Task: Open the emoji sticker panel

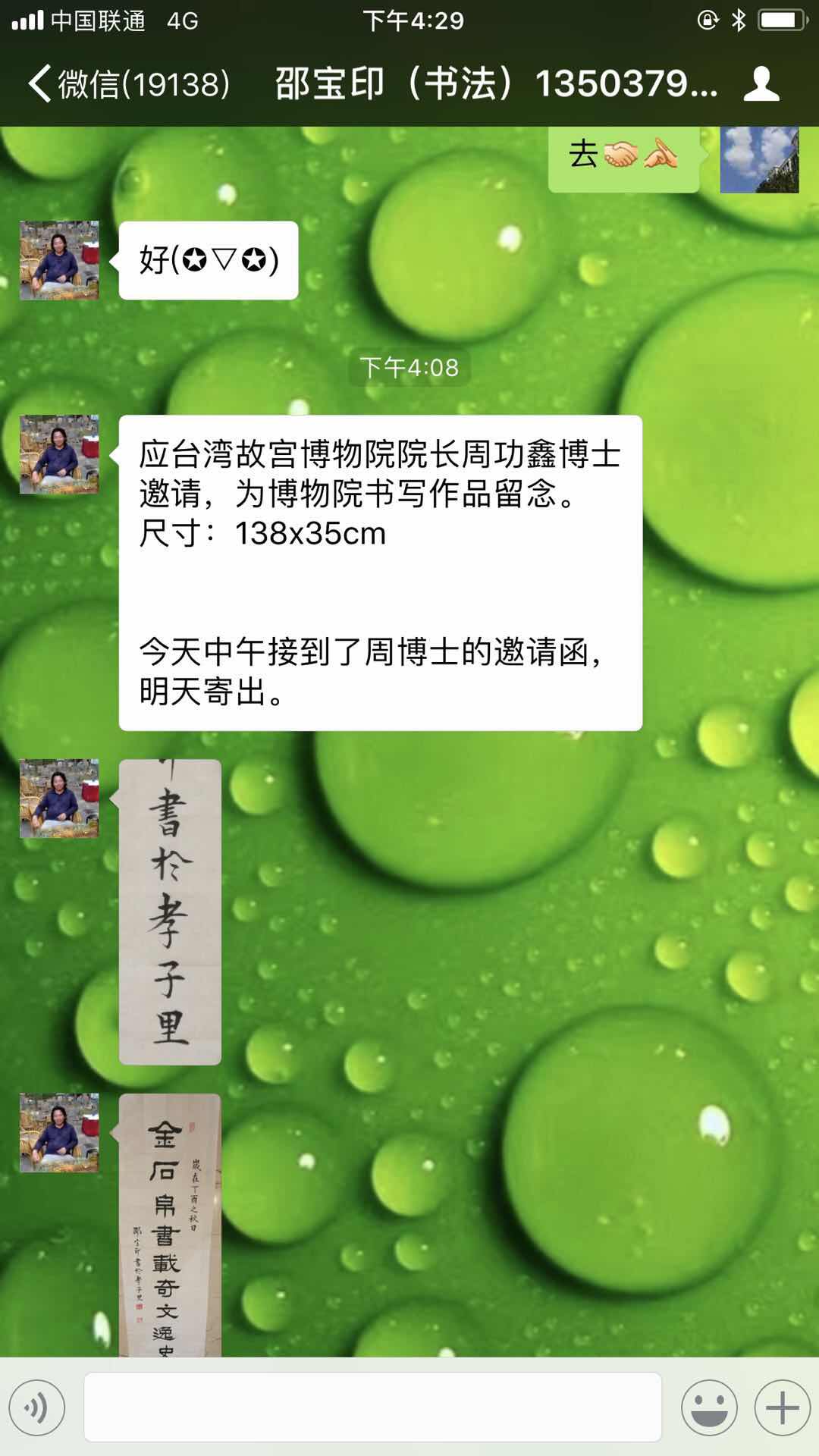Action: 709,1408
